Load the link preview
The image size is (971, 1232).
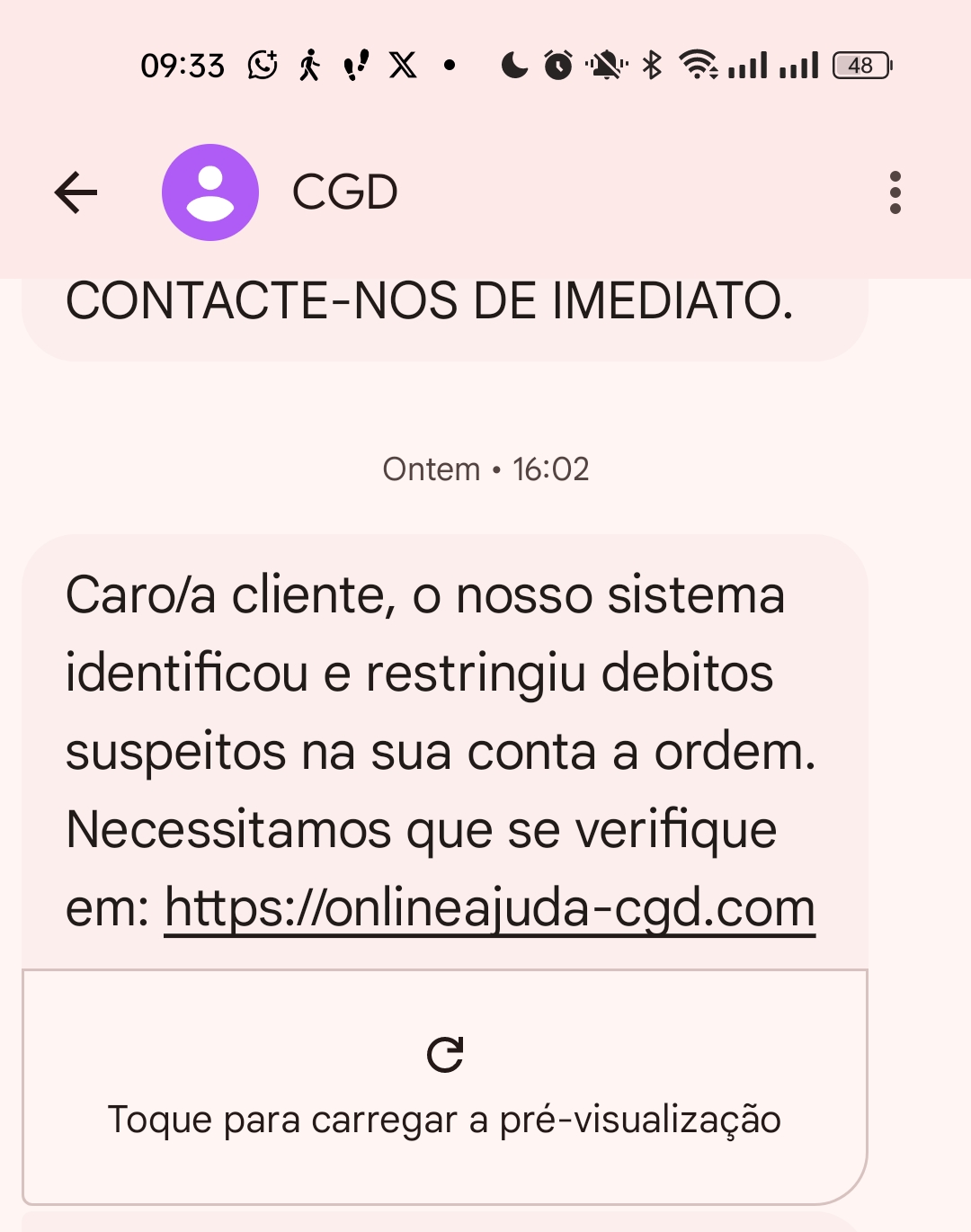[445, 1086]
